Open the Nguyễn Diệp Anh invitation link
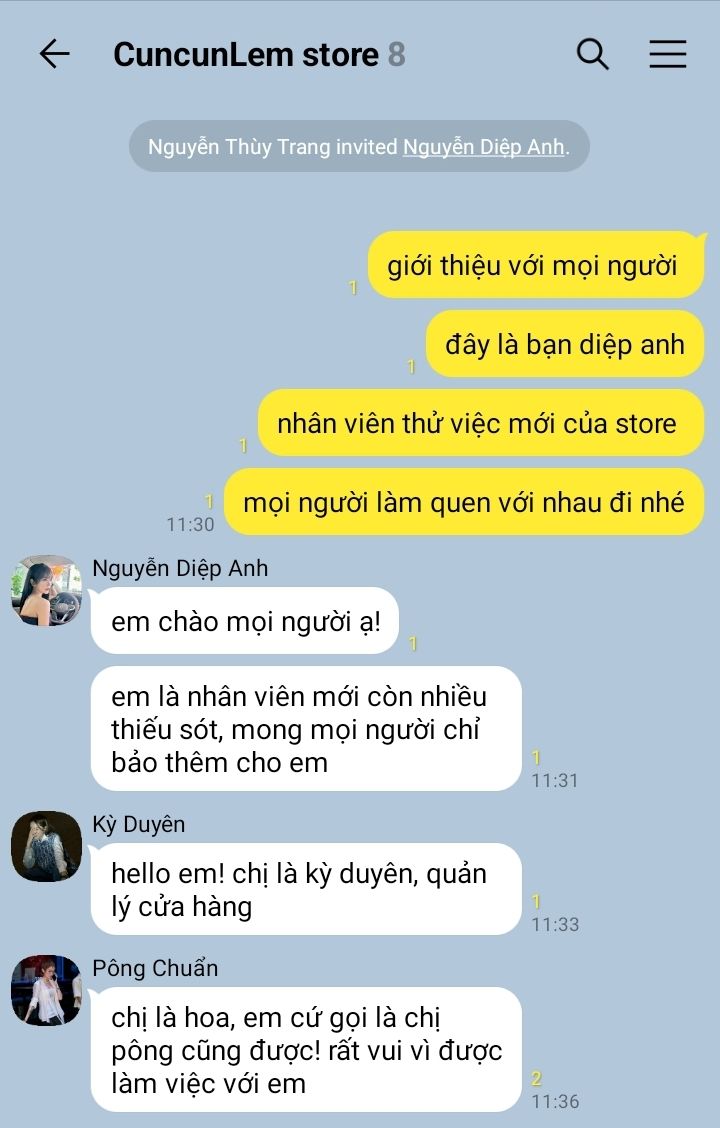The image size is (720, 1128). [x=483, y=147]
